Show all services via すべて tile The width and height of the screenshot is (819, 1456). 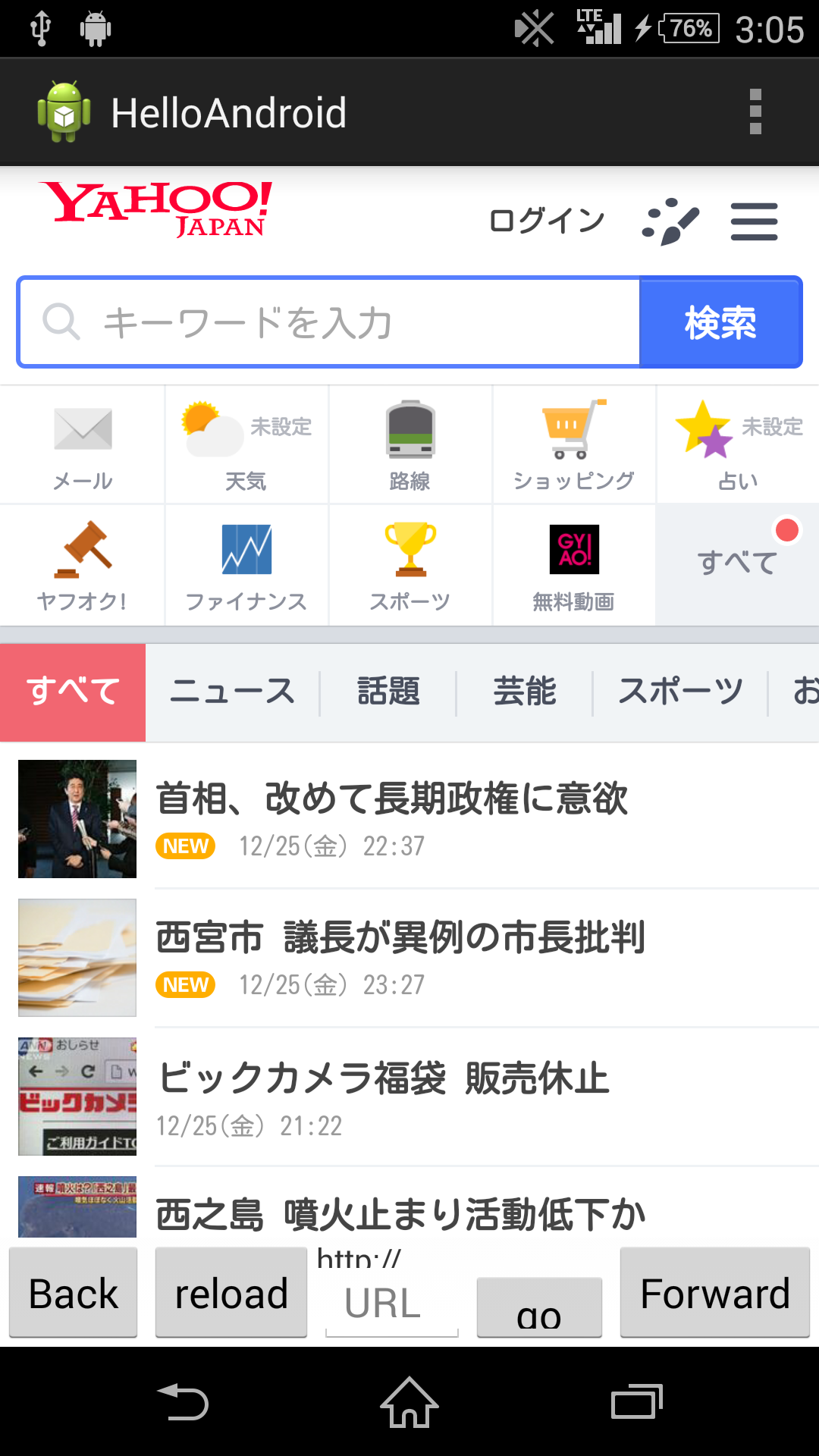[738, 566]
